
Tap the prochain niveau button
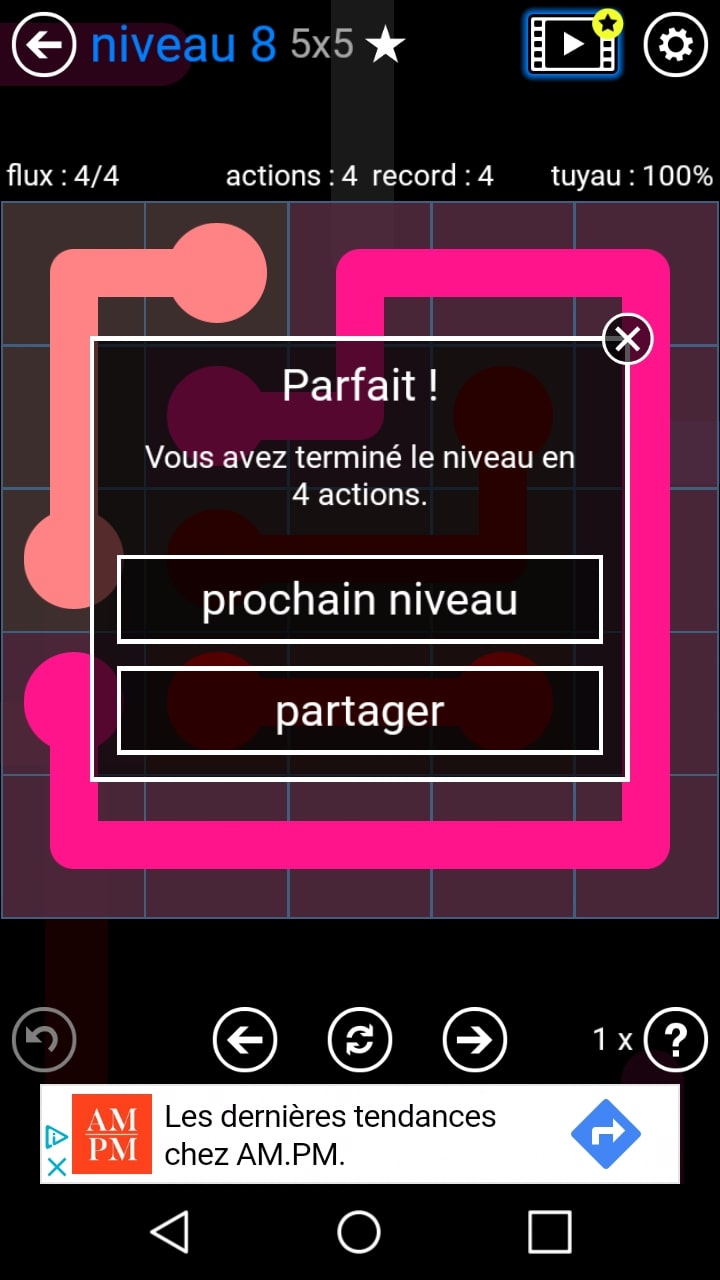(360, 600)
